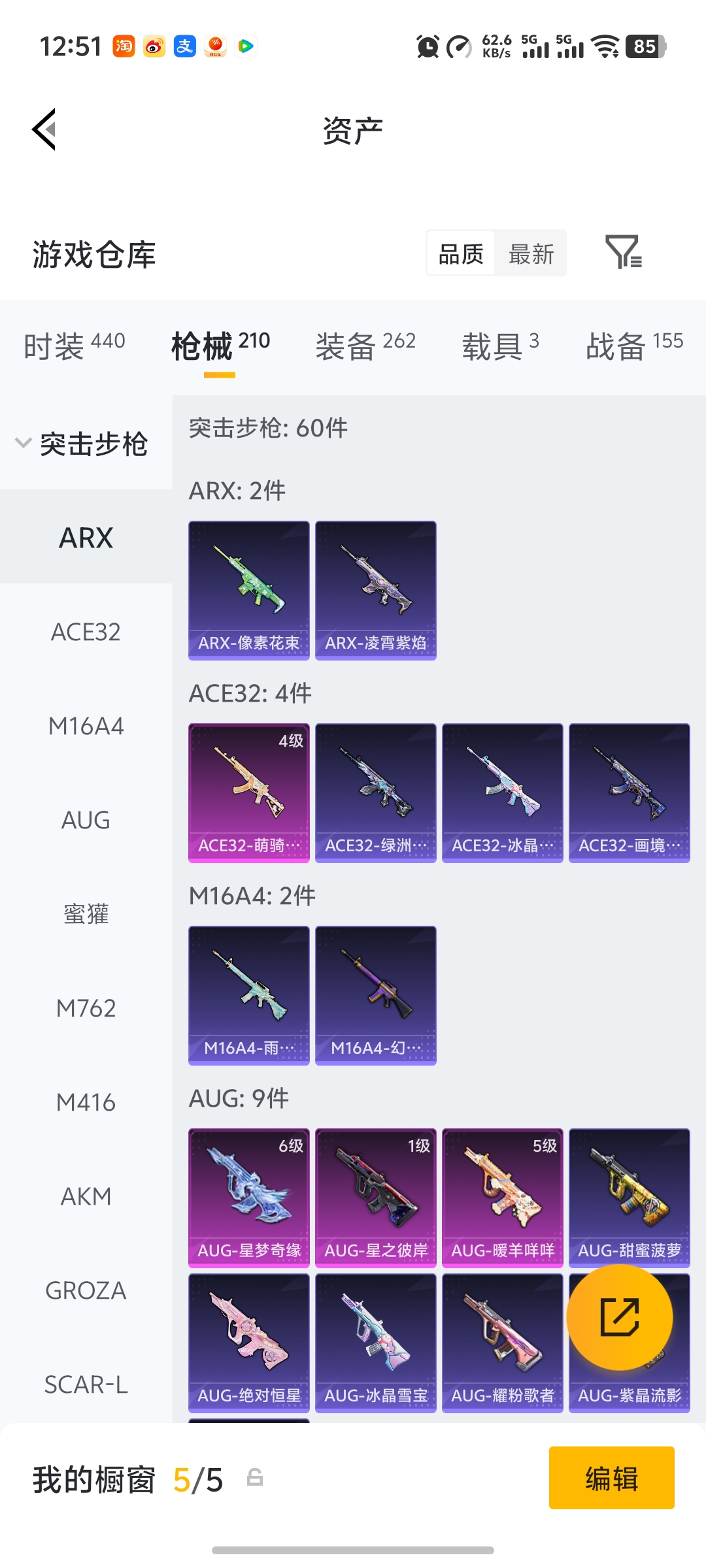Screen dimensions: 706x1568
Task: Switch to the 时装 tab
Action: tap(74, 345)
